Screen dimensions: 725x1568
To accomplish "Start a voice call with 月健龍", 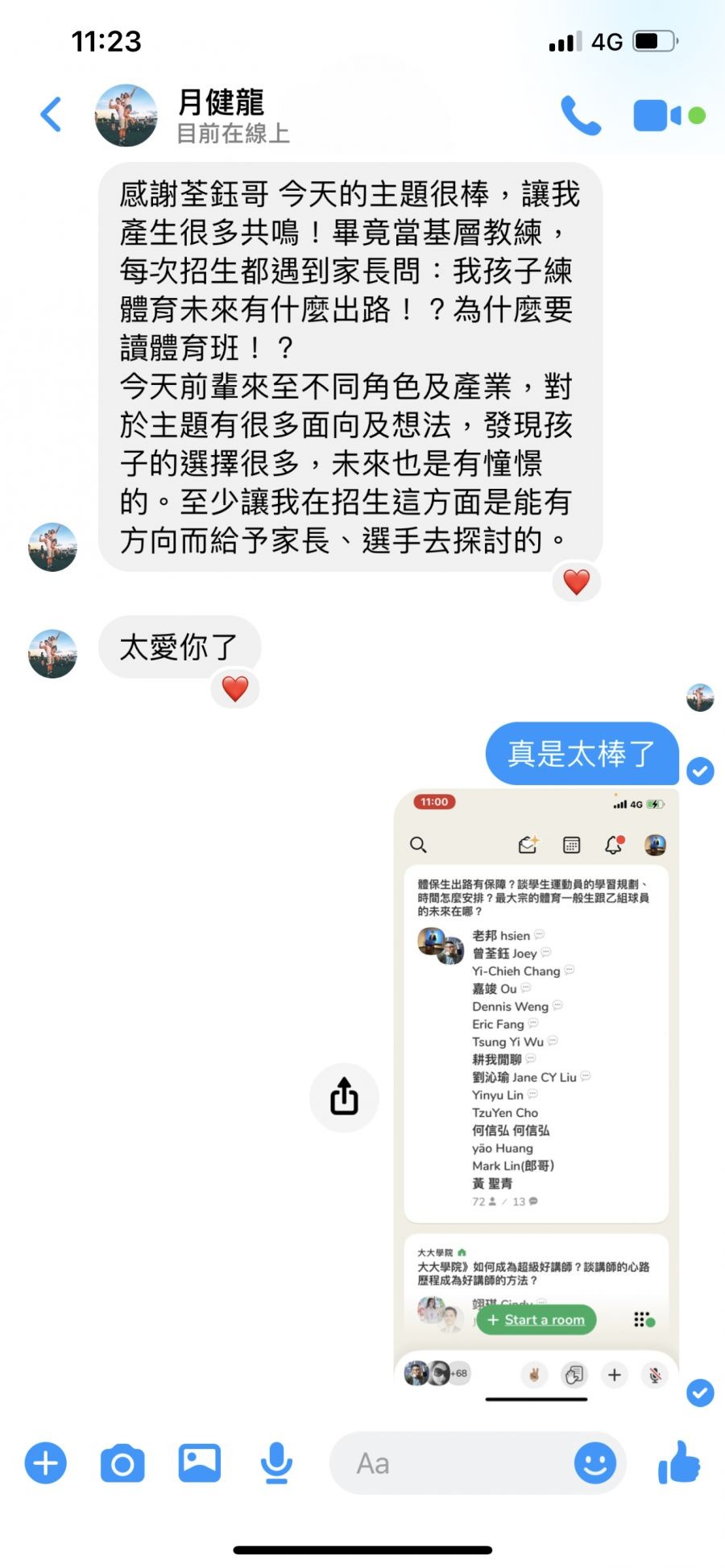I will click(x=581, y=116).
